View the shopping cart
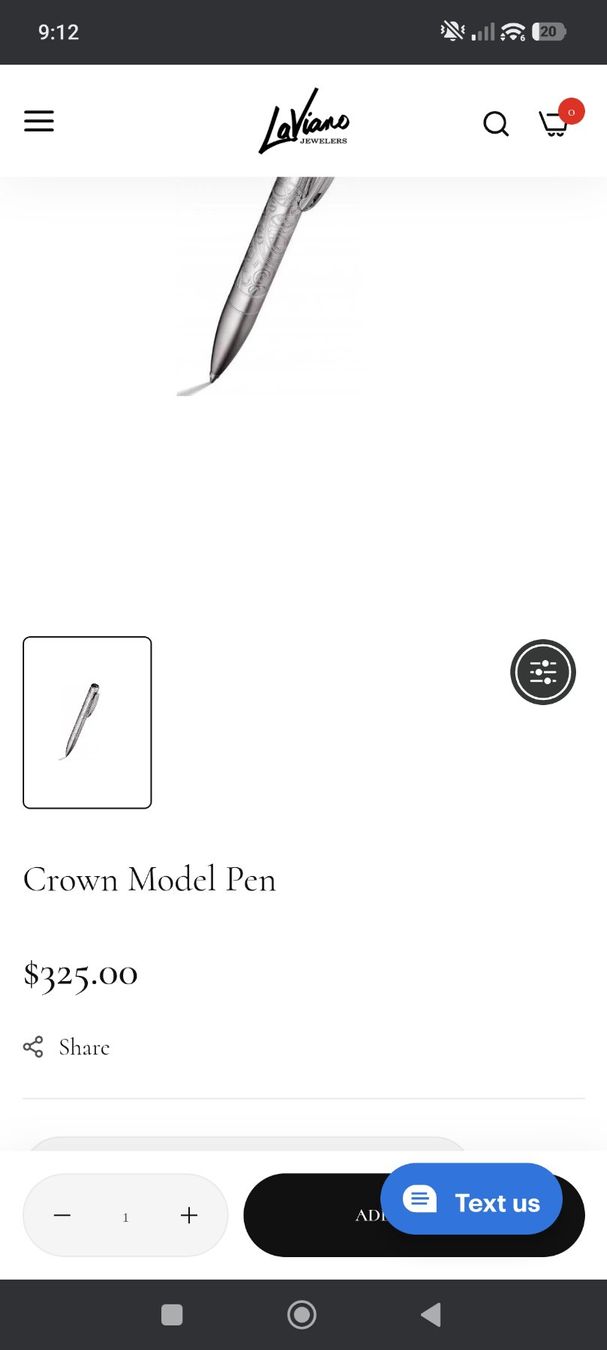The height and width of the screenshot is (1350, 607). point(555,123)
